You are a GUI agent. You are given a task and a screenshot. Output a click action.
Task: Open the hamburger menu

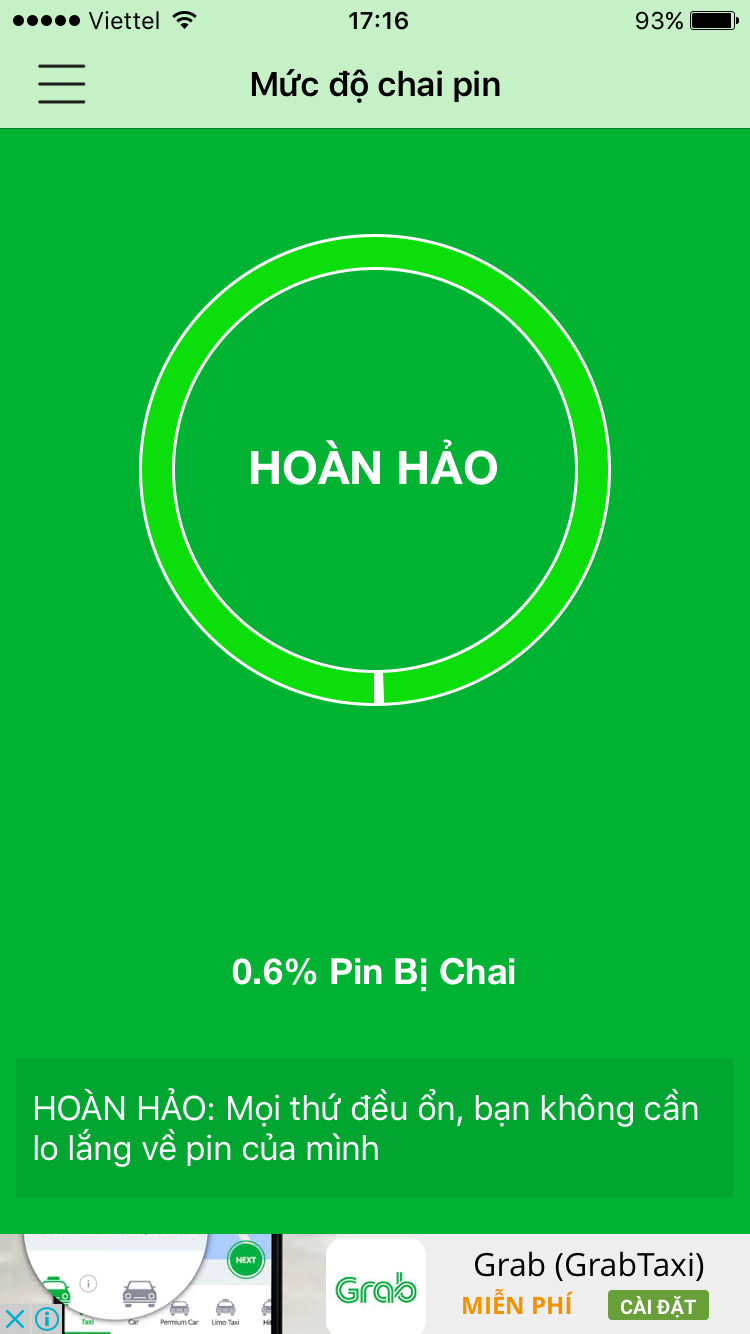pos(62,84)
